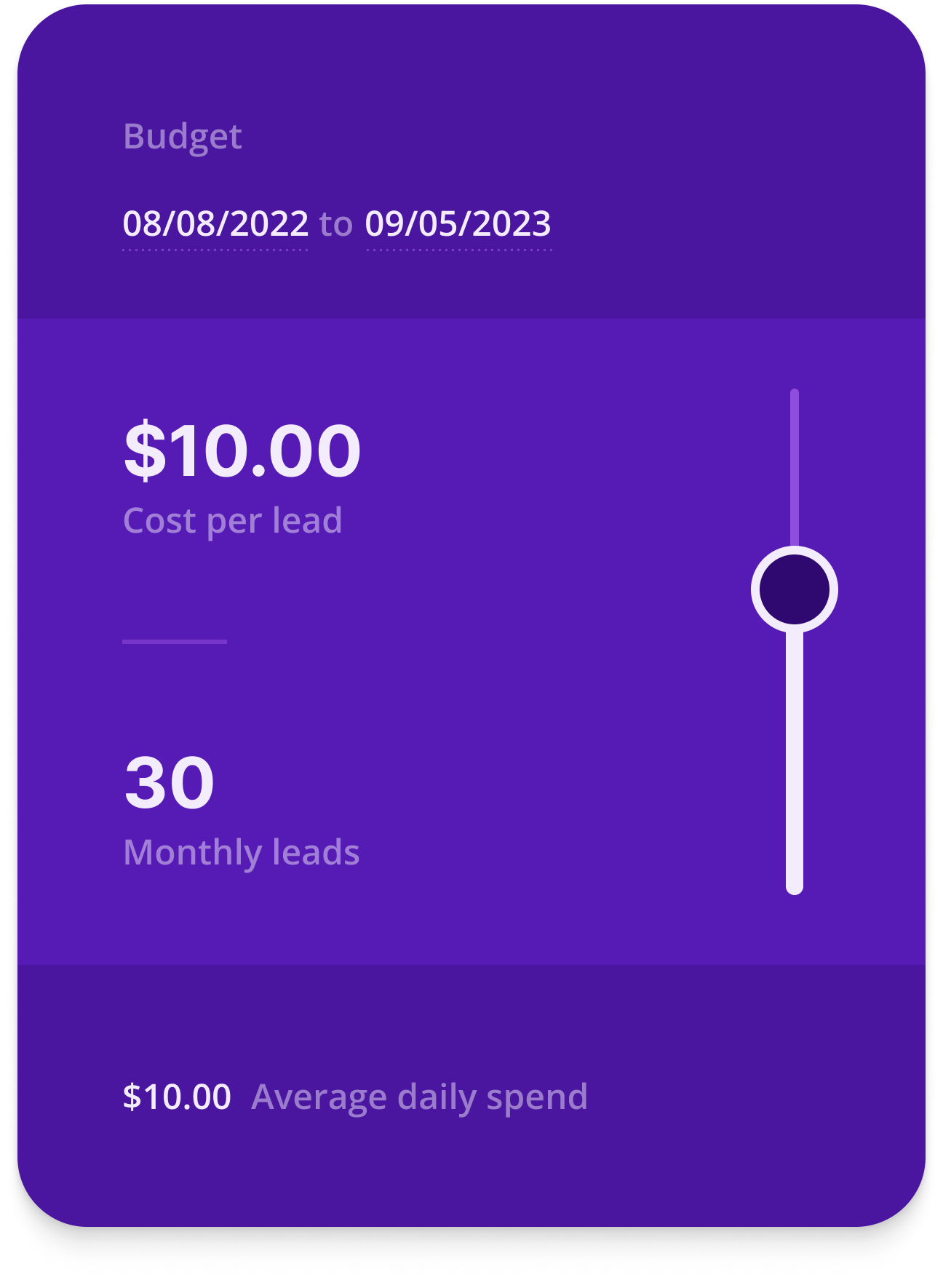943x1288 pixels.
Task: Edit the start date 08/08/2022
Action: point(215,224)
